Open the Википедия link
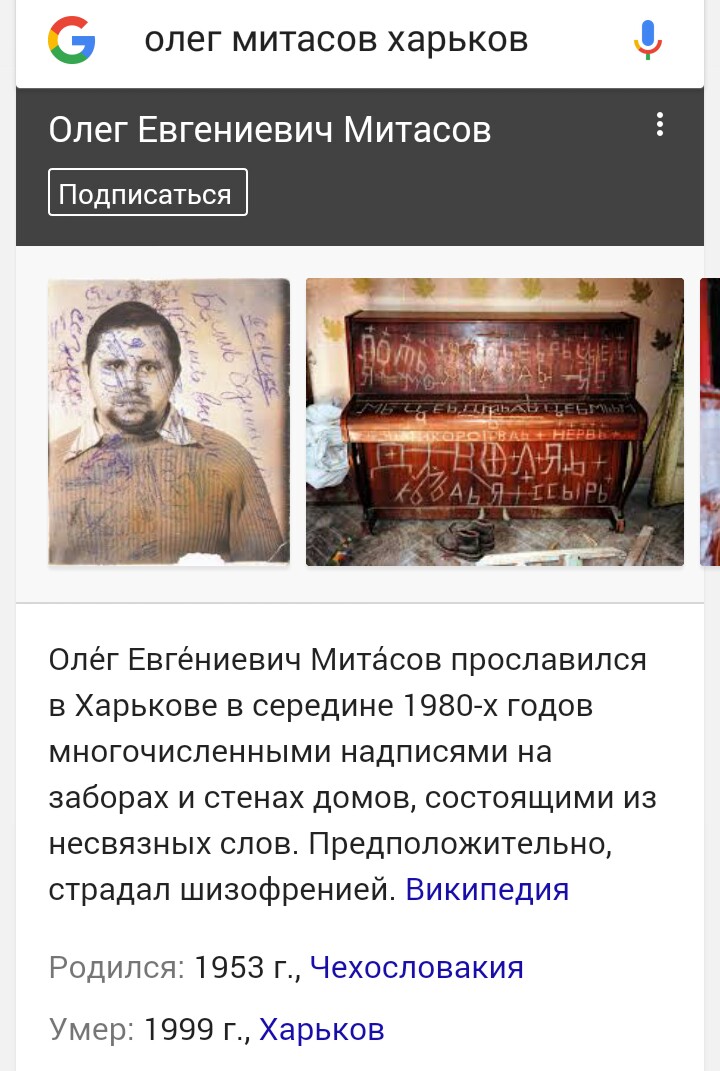 [x=487, y=889]
